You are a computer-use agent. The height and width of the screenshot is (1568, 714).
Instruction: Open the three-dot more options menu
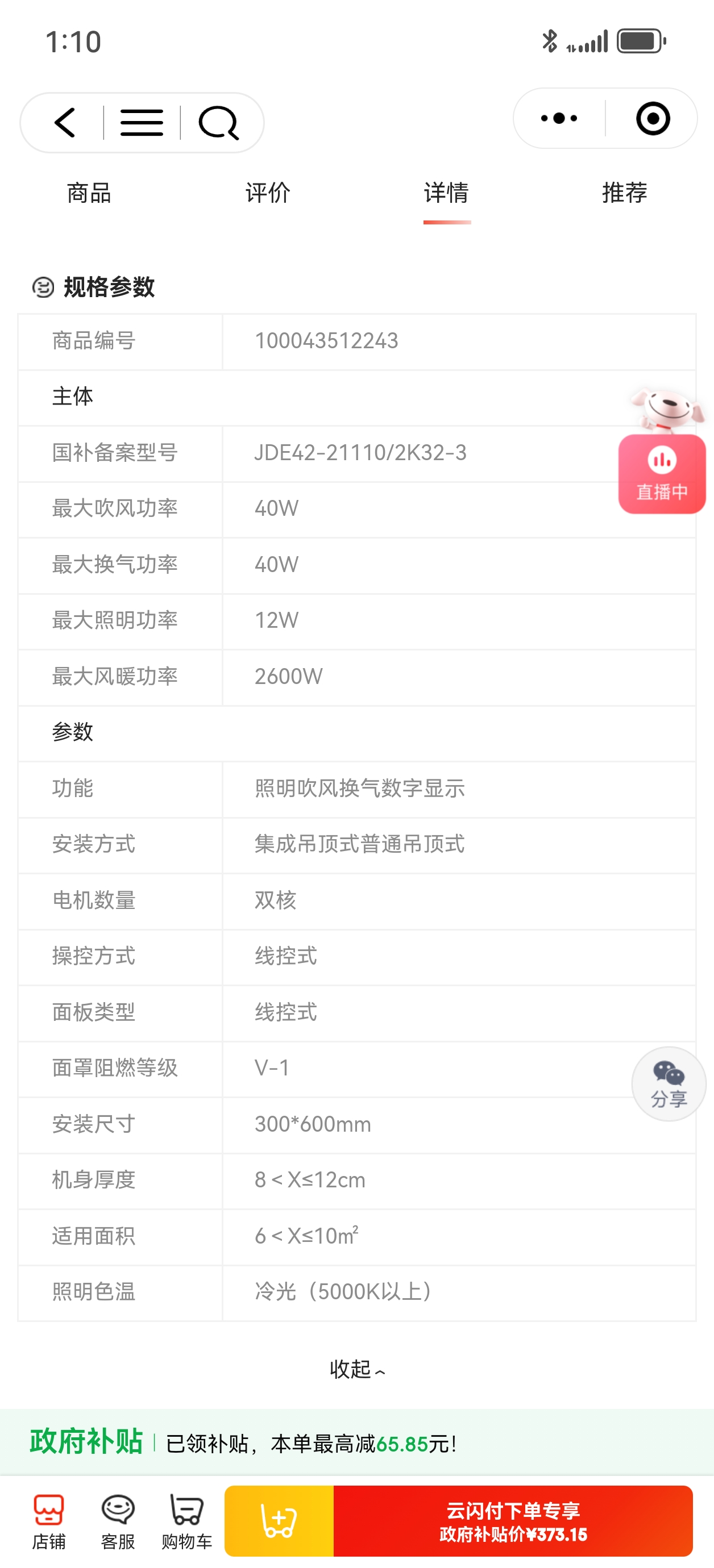[559, 119]
